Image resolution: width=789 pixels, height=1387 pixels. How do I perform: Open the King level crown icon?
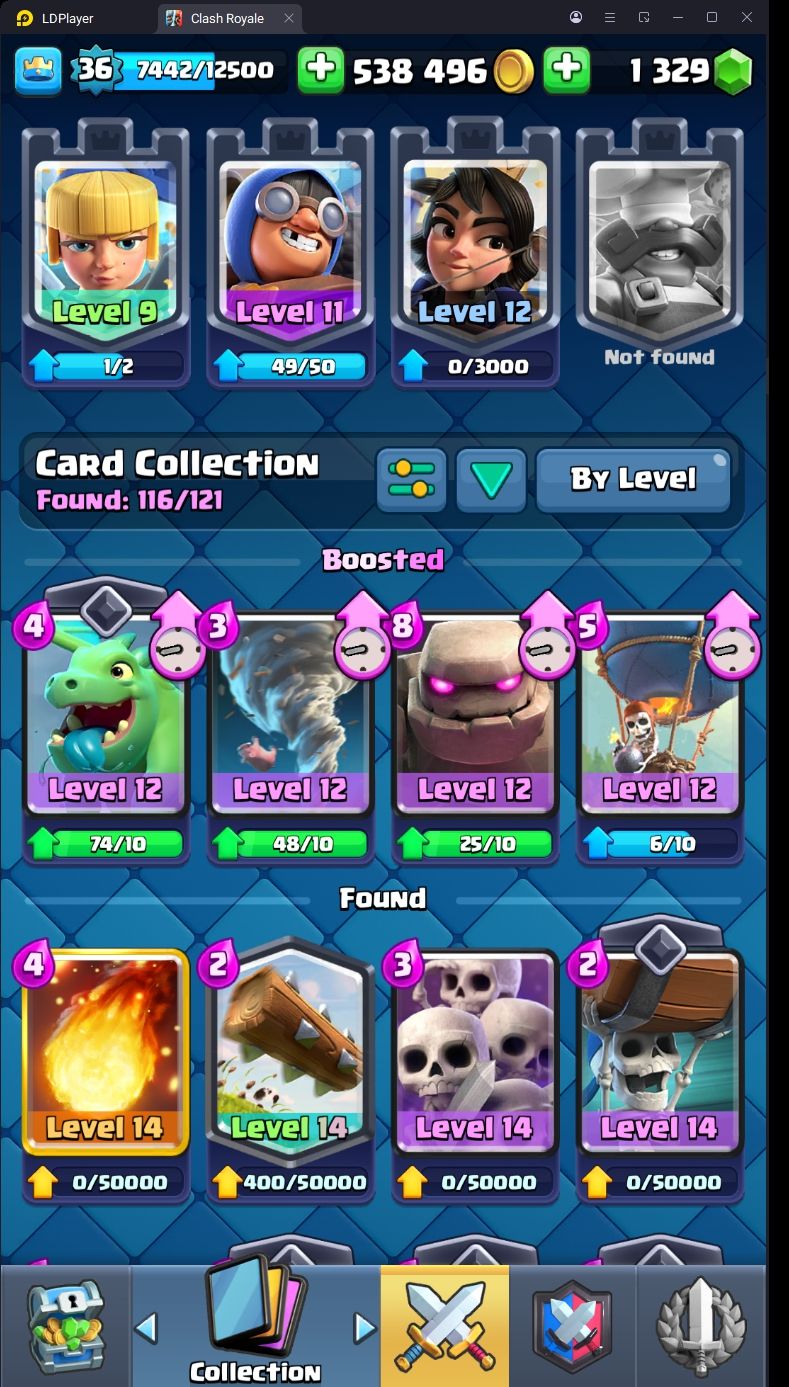point(39,69)
